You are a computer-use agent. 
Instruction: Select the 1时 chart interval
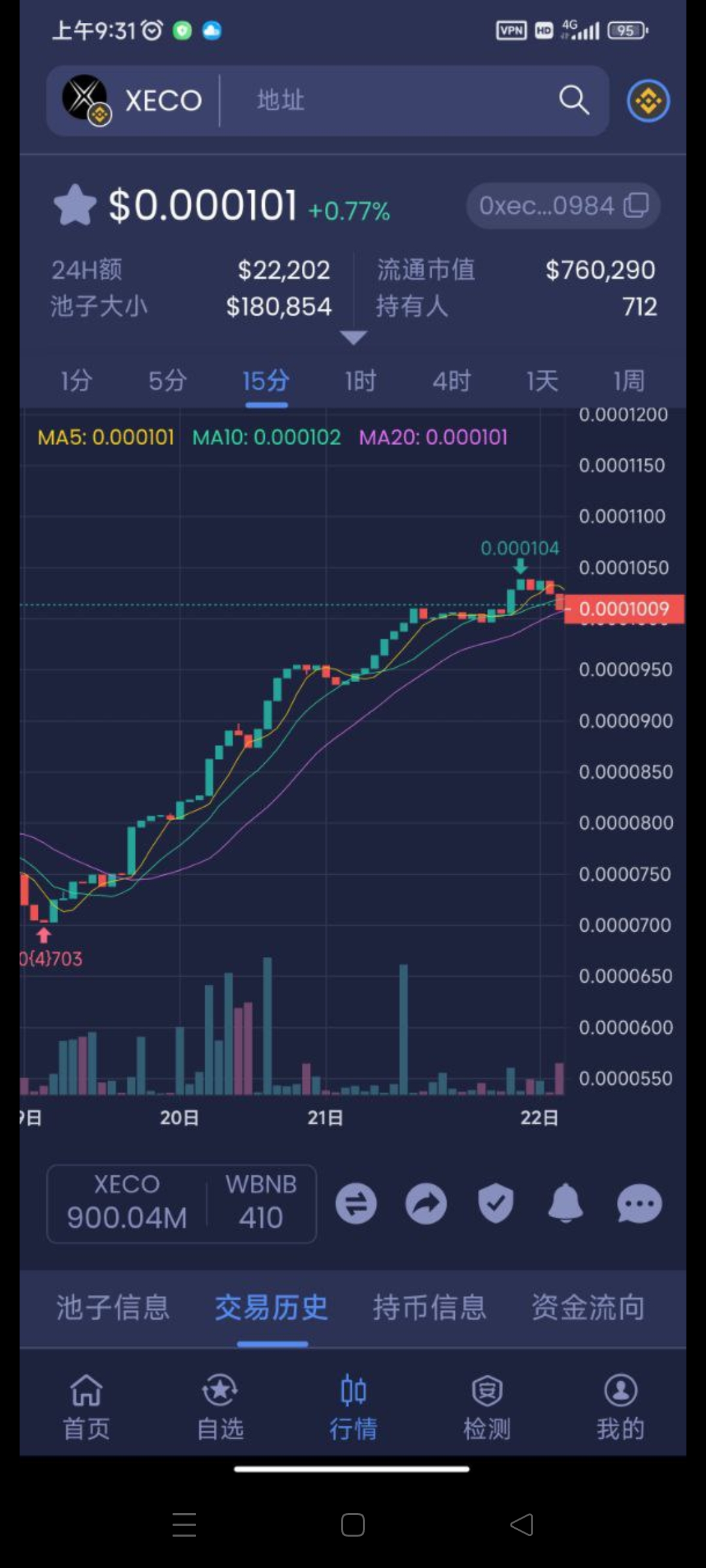pos(360,380)
